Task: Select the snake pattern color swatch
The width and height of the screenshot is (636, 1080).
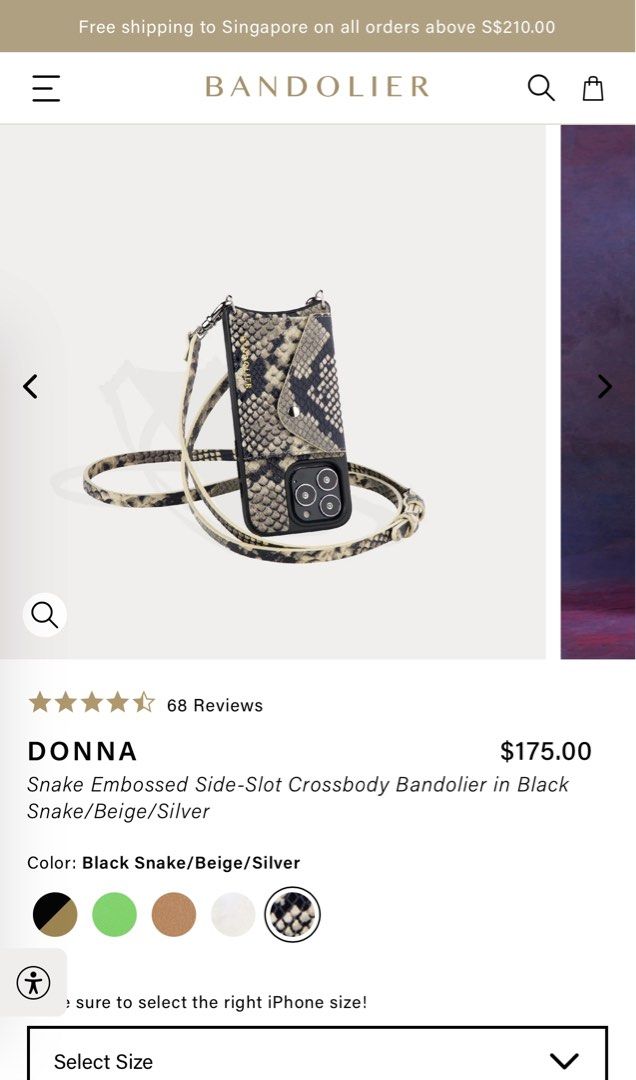Action: [293, 914]
